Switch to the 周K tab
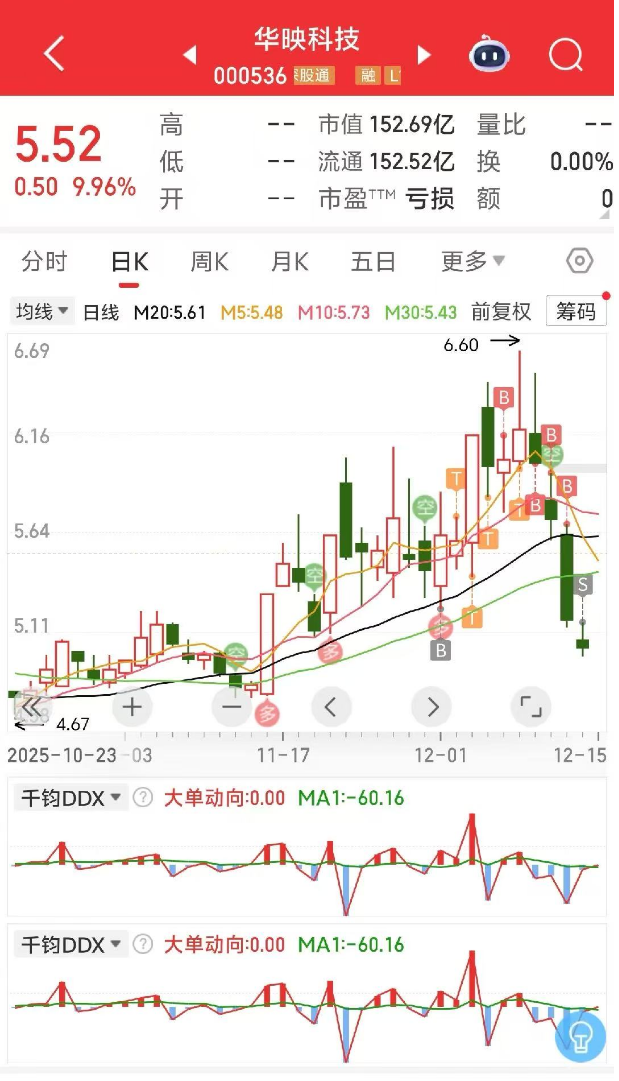The image size is (619, 1081). pos(210,262)
